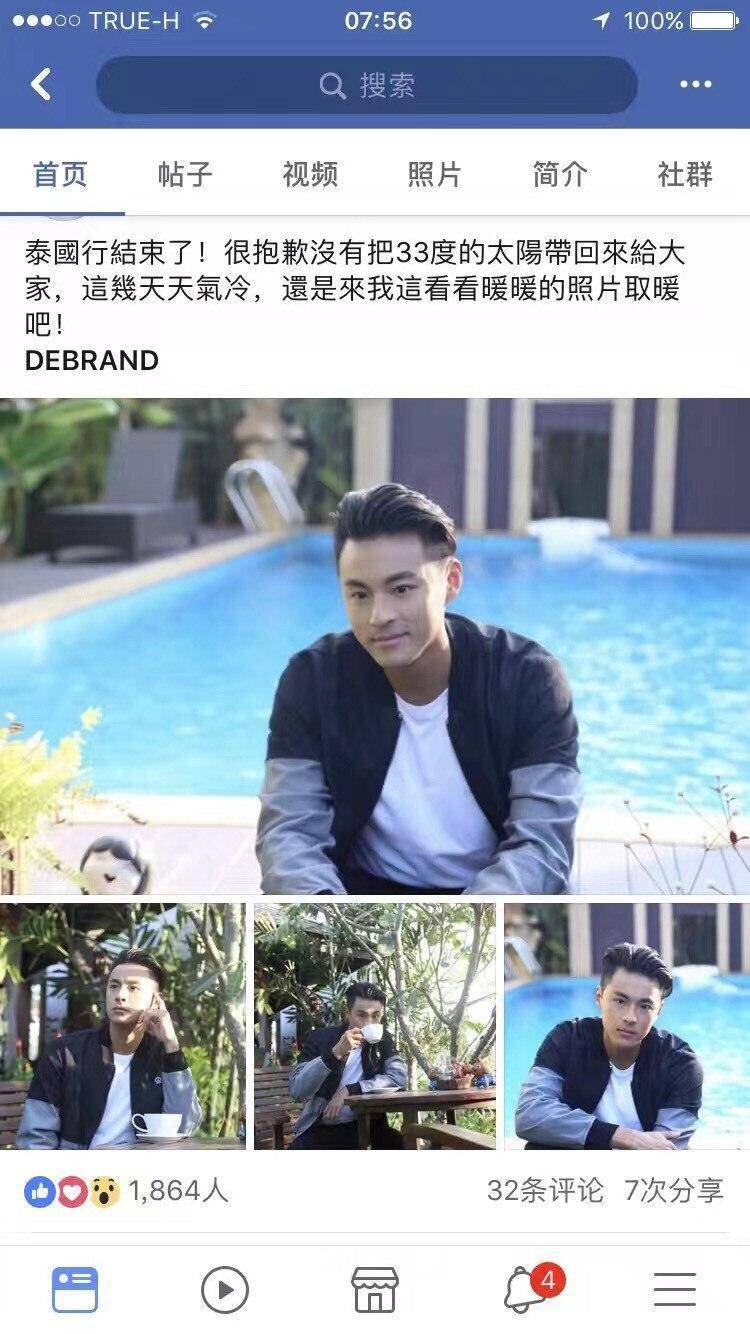The image size is (750, 1334).
Task: Open the news feed bottom tab
Action: 75,1290
